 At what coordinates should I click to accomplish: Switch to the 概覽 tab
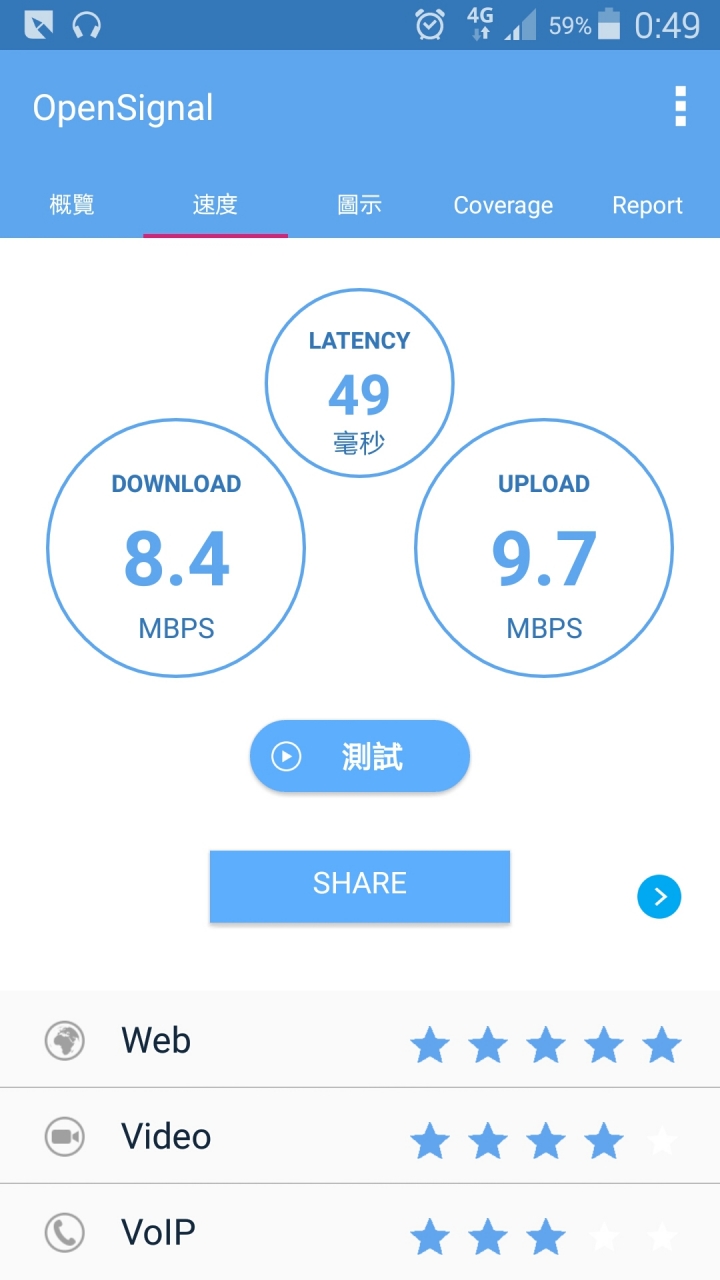point(72,205)
